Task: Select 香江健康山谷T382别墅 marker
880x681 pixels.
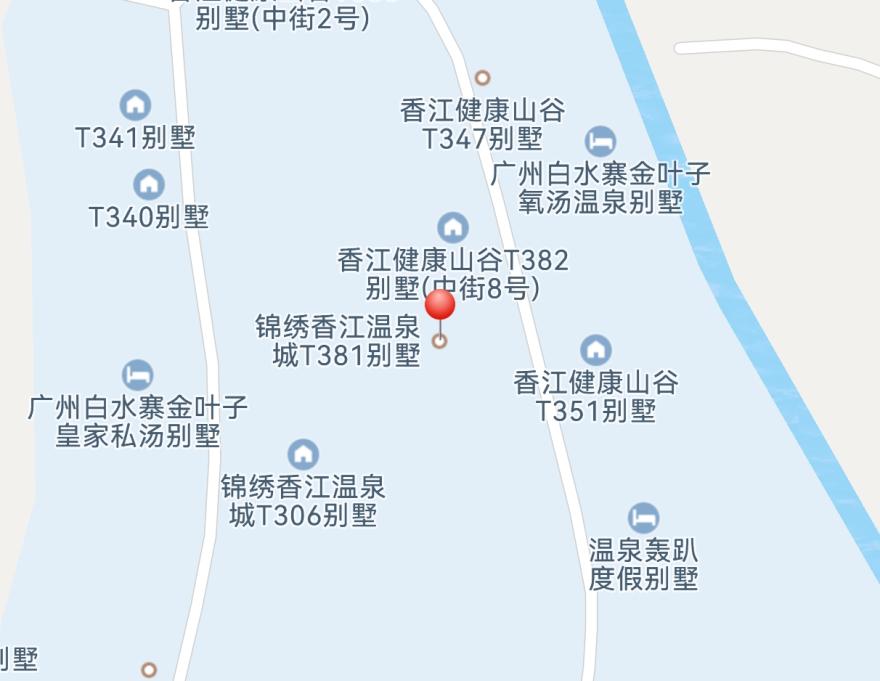Action: coord(453,228)
